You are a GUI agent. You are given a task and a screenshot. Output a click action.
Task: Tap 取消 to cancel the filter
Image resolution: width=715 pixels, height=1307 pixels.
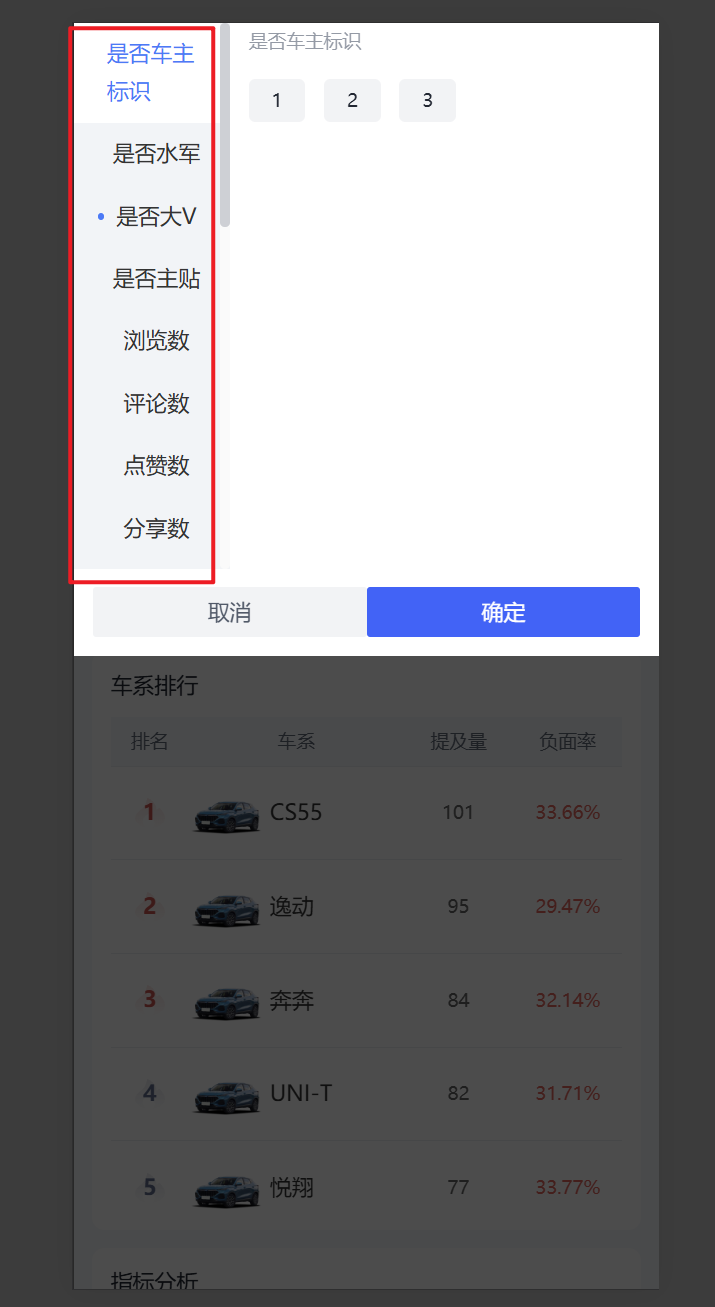pos(229,612)
